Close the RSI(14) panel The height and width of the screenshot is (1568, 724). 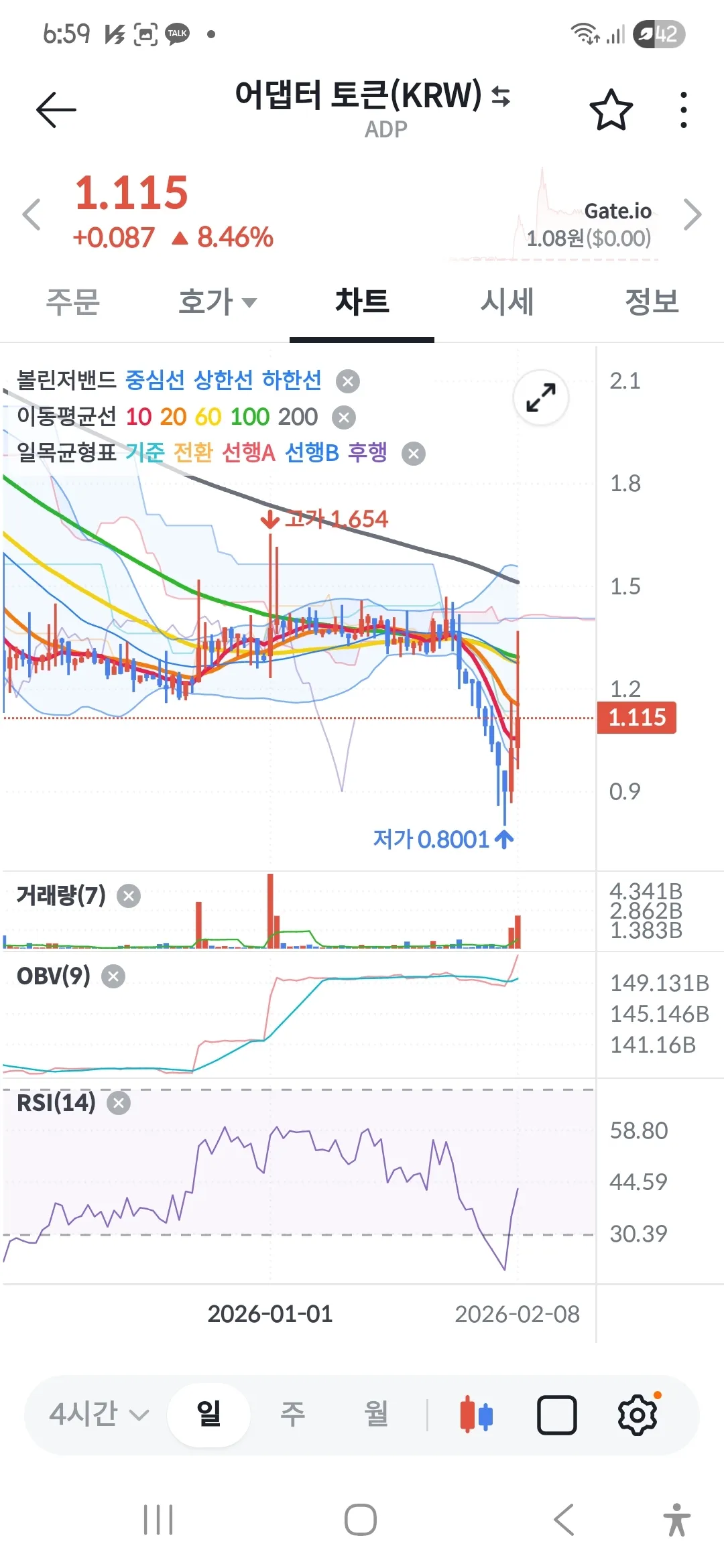(x=119, y=1103)
